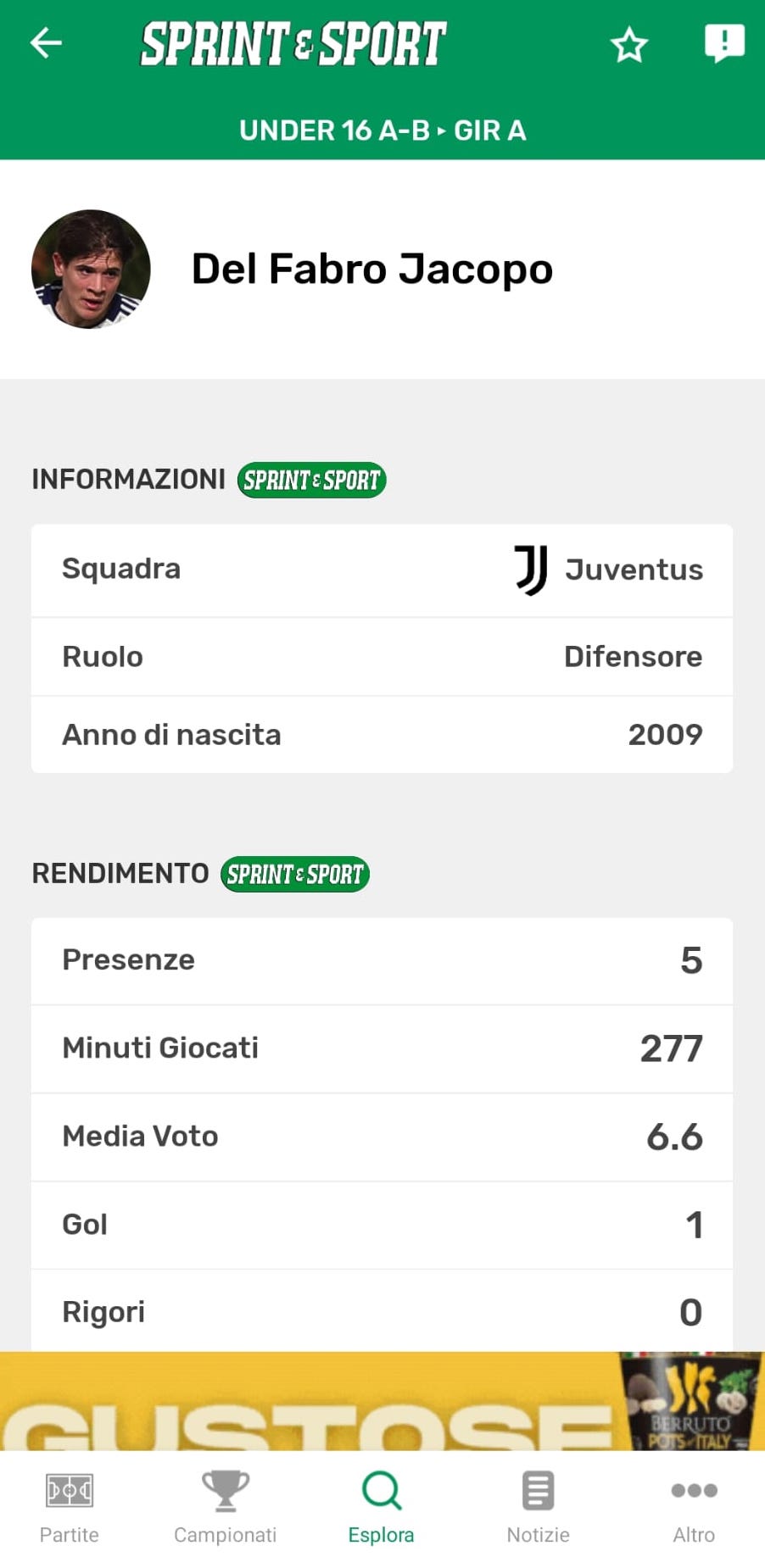Open the Juventus team row
The height and width of the screenshot is (1568, 765).
pos(382,570)
